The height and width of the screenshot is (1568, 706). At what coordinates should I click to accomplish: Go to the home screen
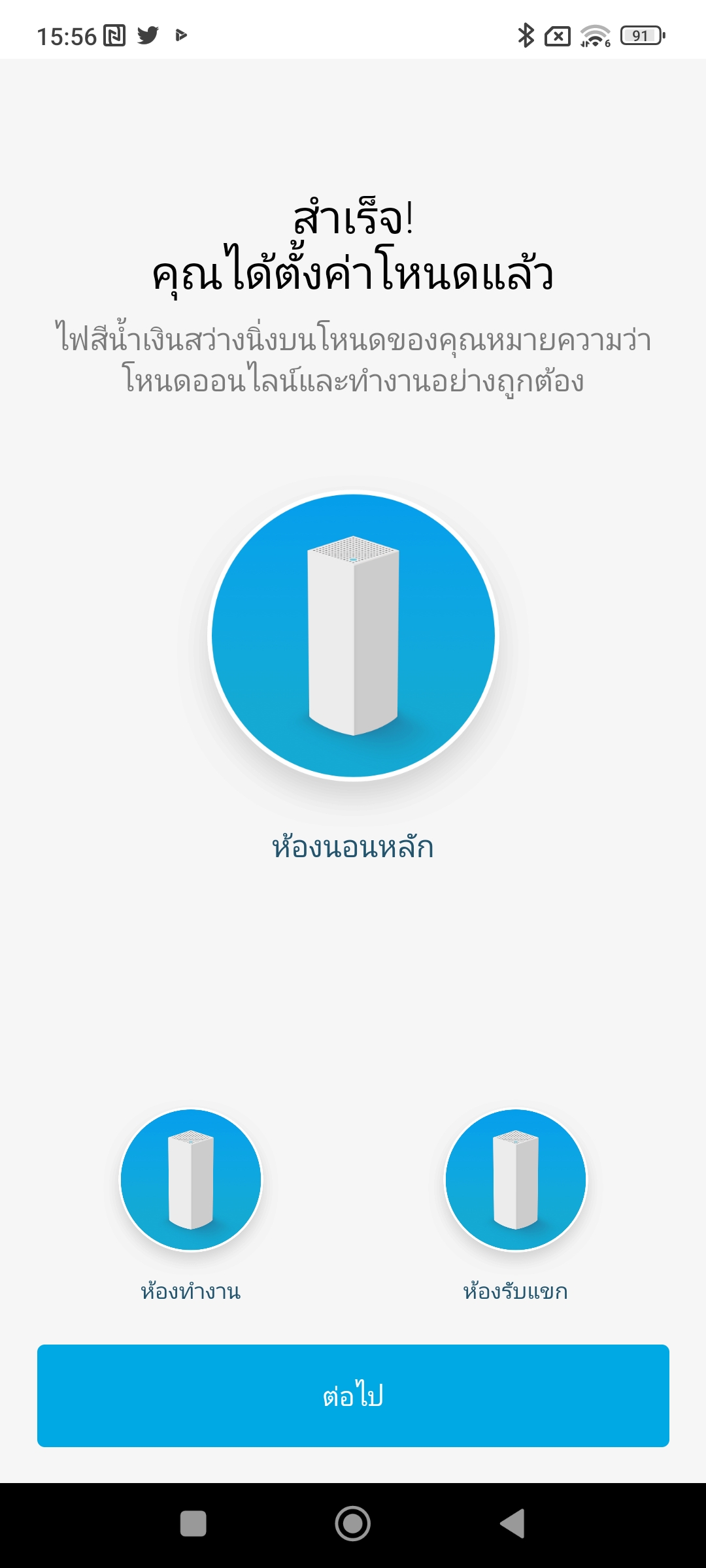coord(353,1524)
